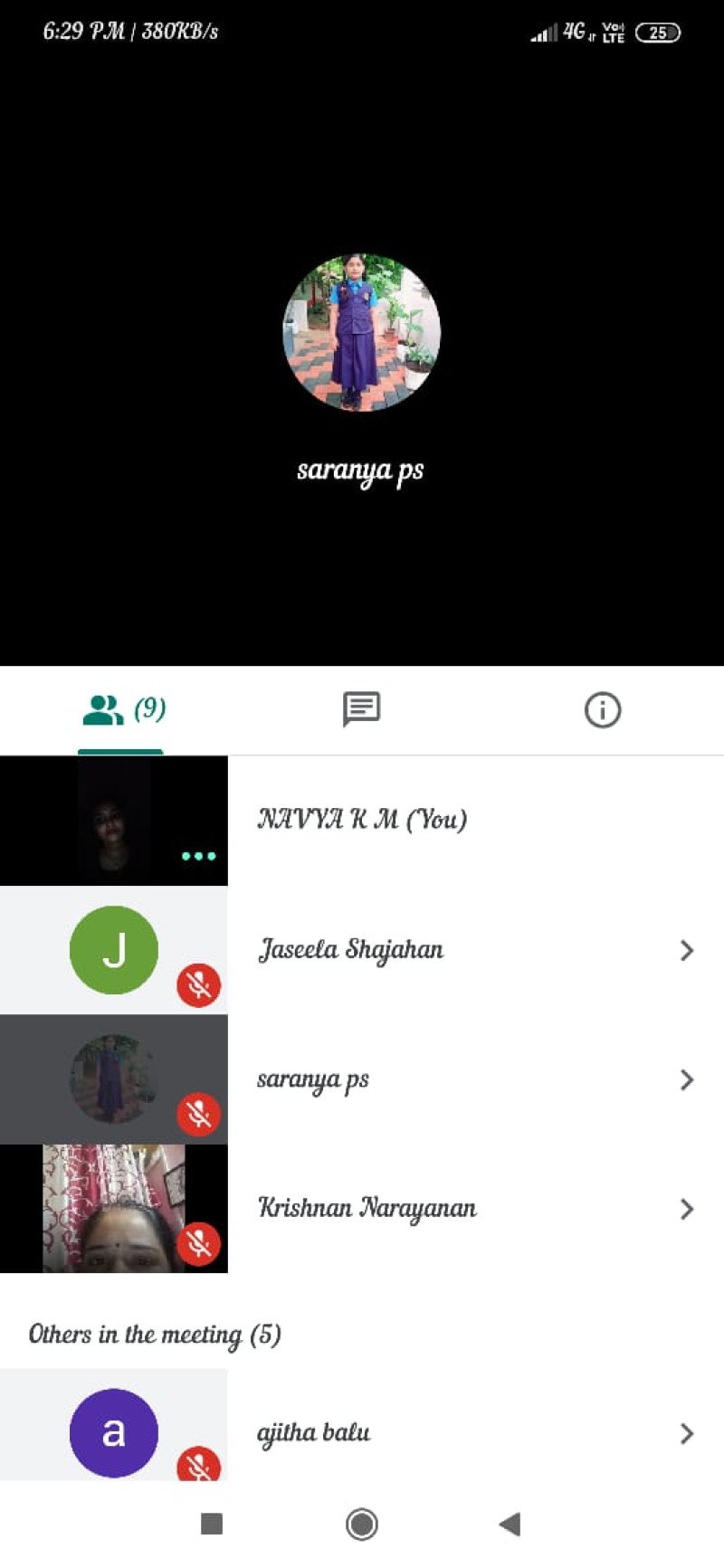Screen dimensions: 724x1568
Task: Go to the home screen
Action: 362,1524
